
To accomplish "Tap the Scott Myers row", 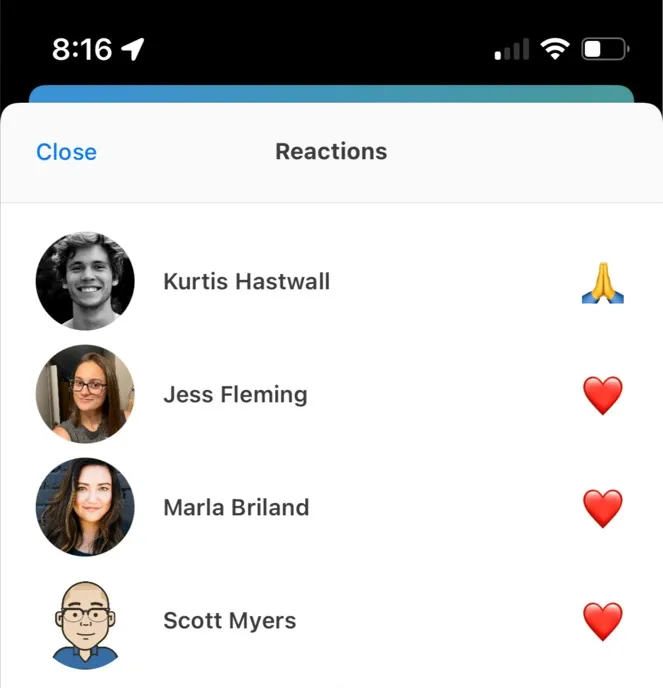I will click(x=229, y=621).
